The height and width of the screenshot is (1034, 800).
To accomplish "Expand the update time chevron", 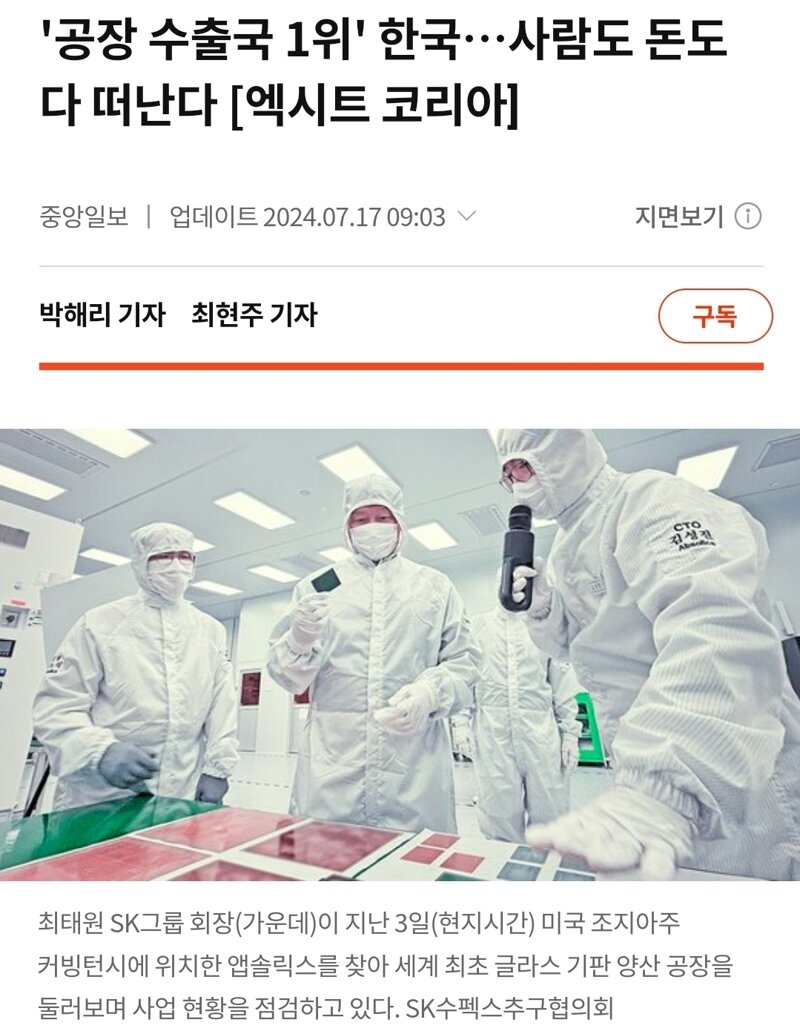I will point(466,216).
